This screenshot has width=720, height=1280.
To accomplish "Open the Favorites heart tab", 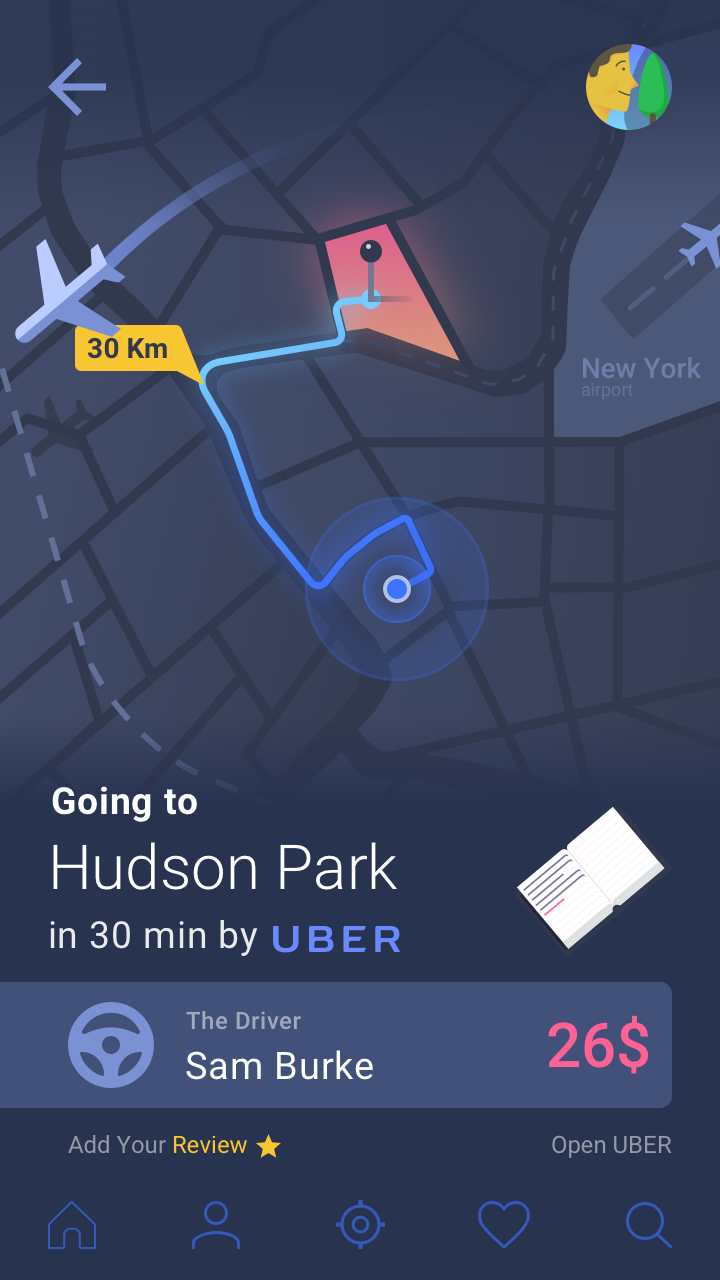I will click(504, 1225).
